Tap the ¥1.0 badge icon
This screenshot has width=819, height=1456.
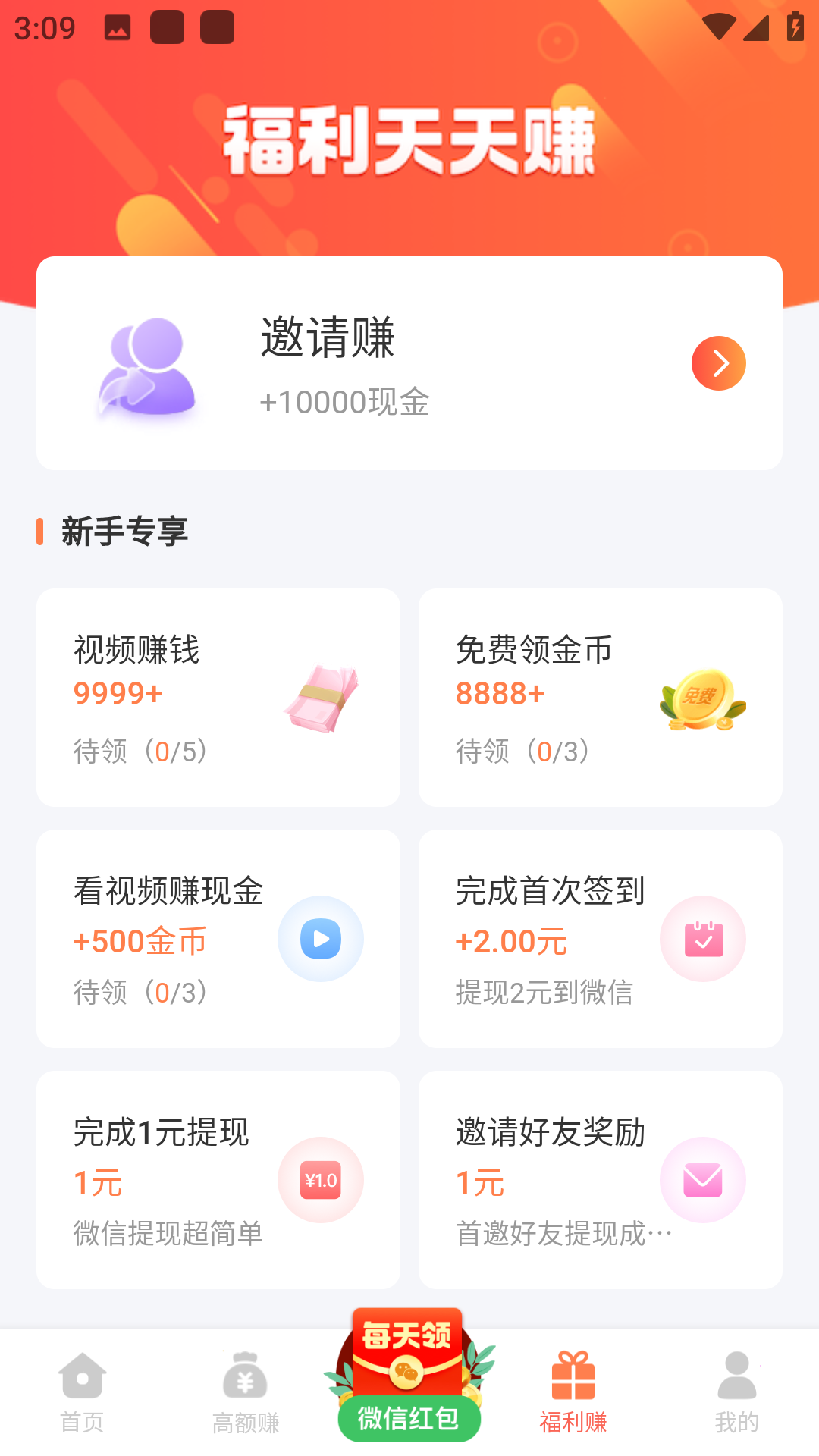(321, 1179)
